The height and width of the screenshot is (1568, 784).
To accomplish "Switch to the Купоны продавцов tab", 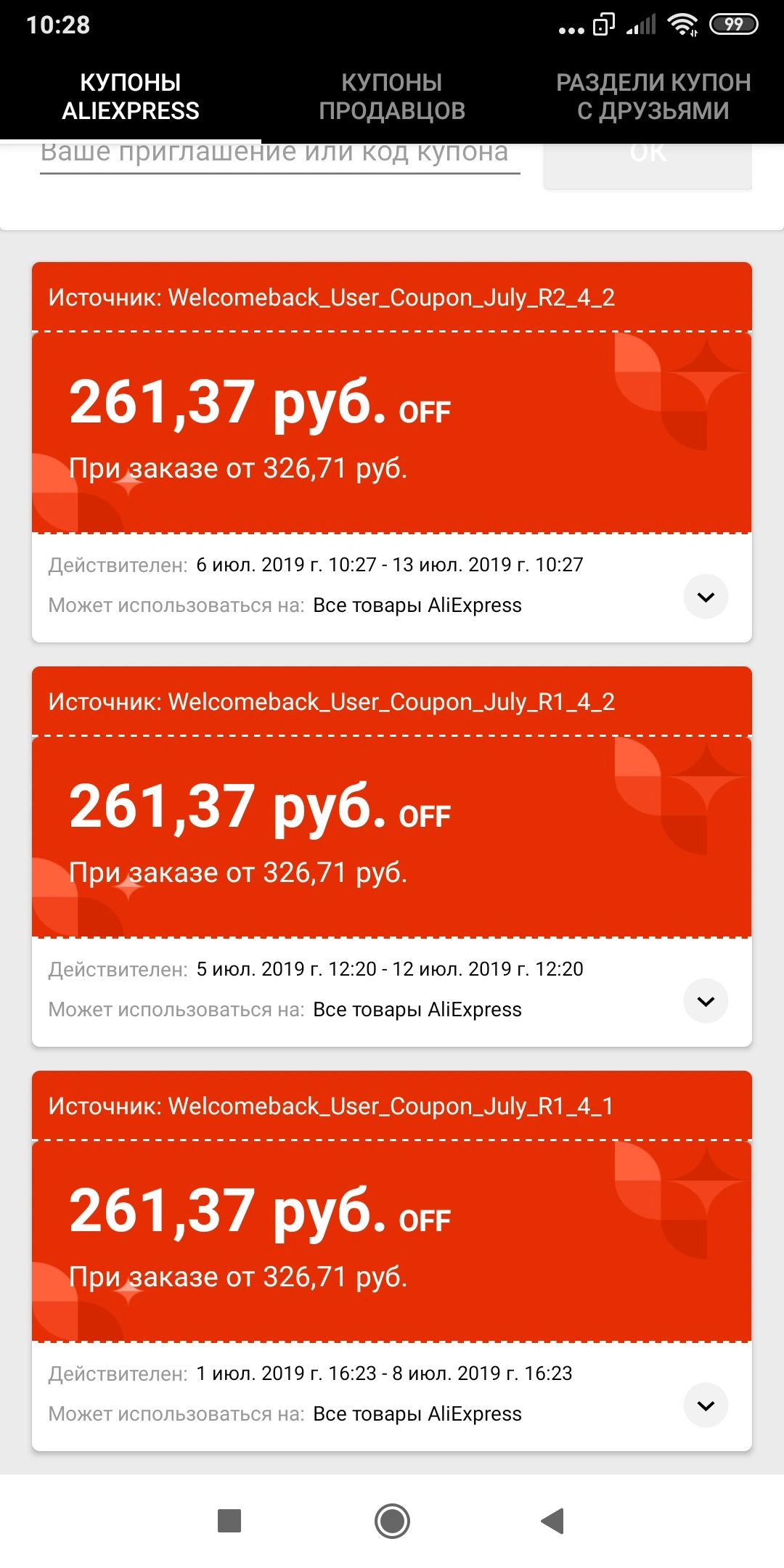I will 392,97.
